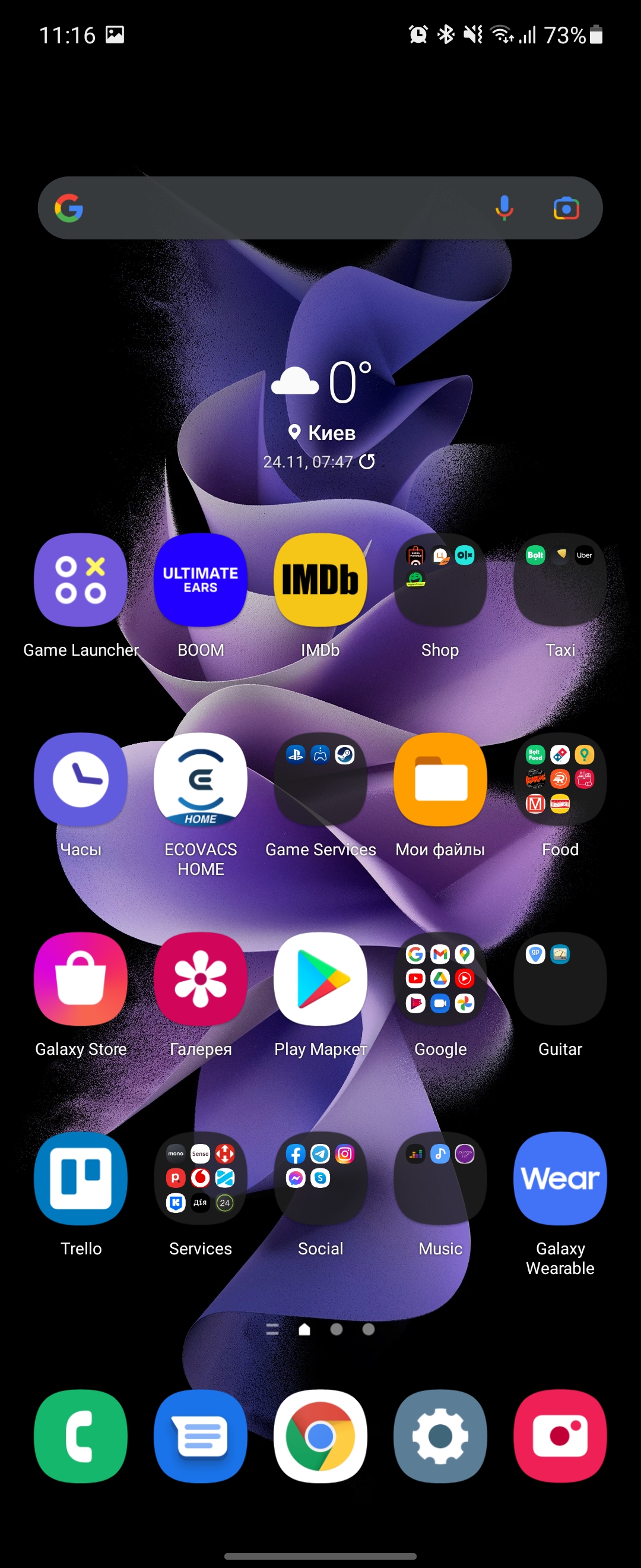The height and width of the screenshot is (1568, 641).
Task: Open the Галерея gallery app
Action: point(201,979)
